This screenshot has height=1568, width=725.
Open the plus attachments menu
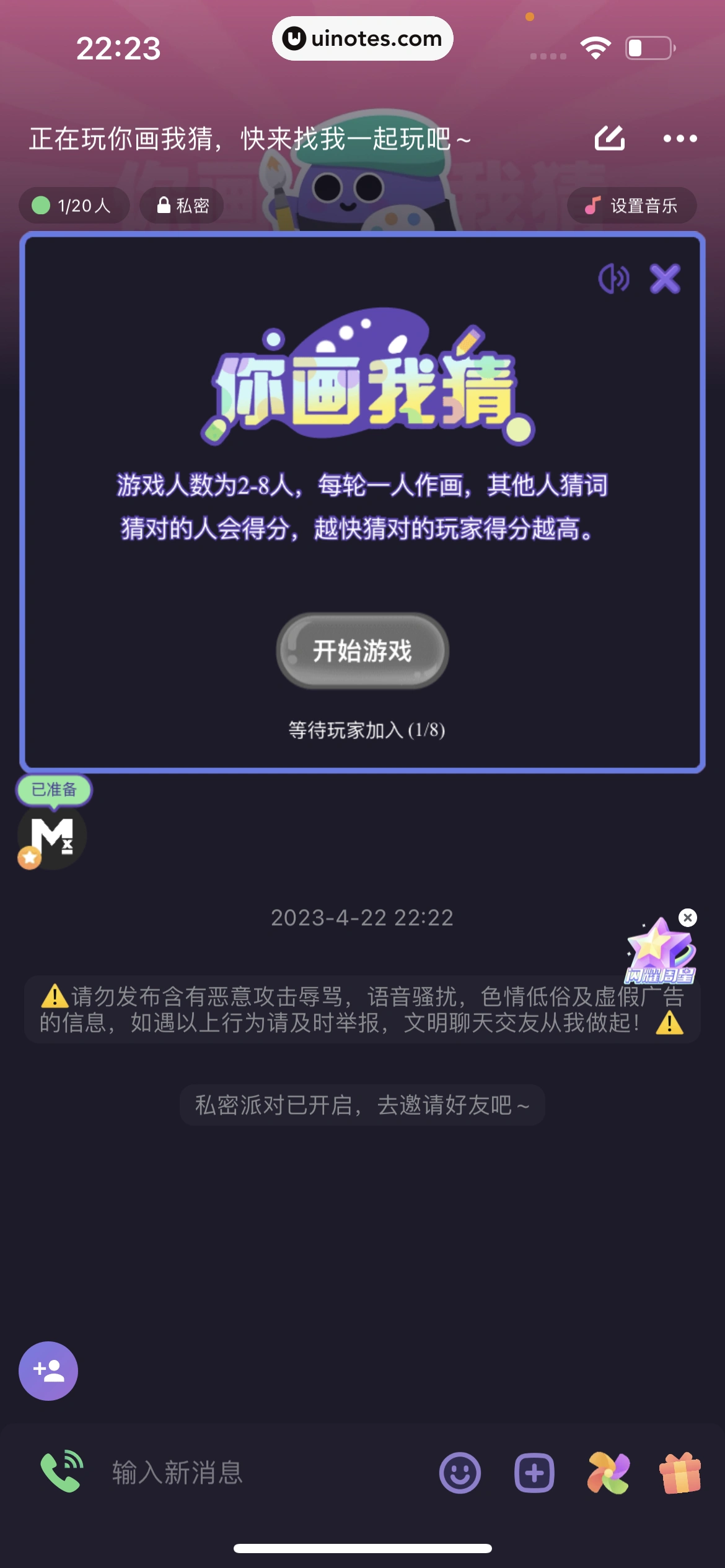pyautogui.click(x=534, y=1473)
